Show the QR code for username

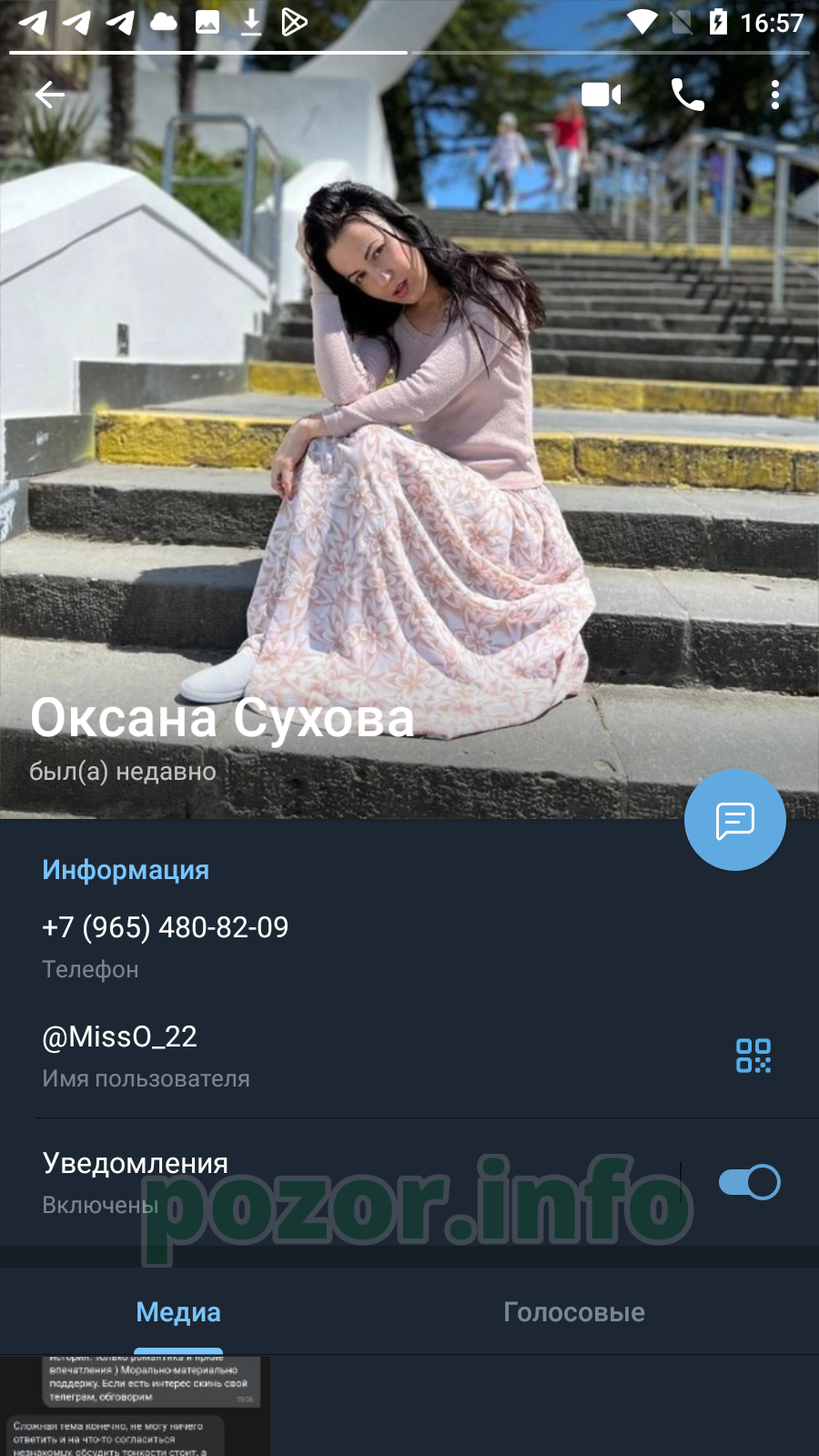click(753, 1056)
